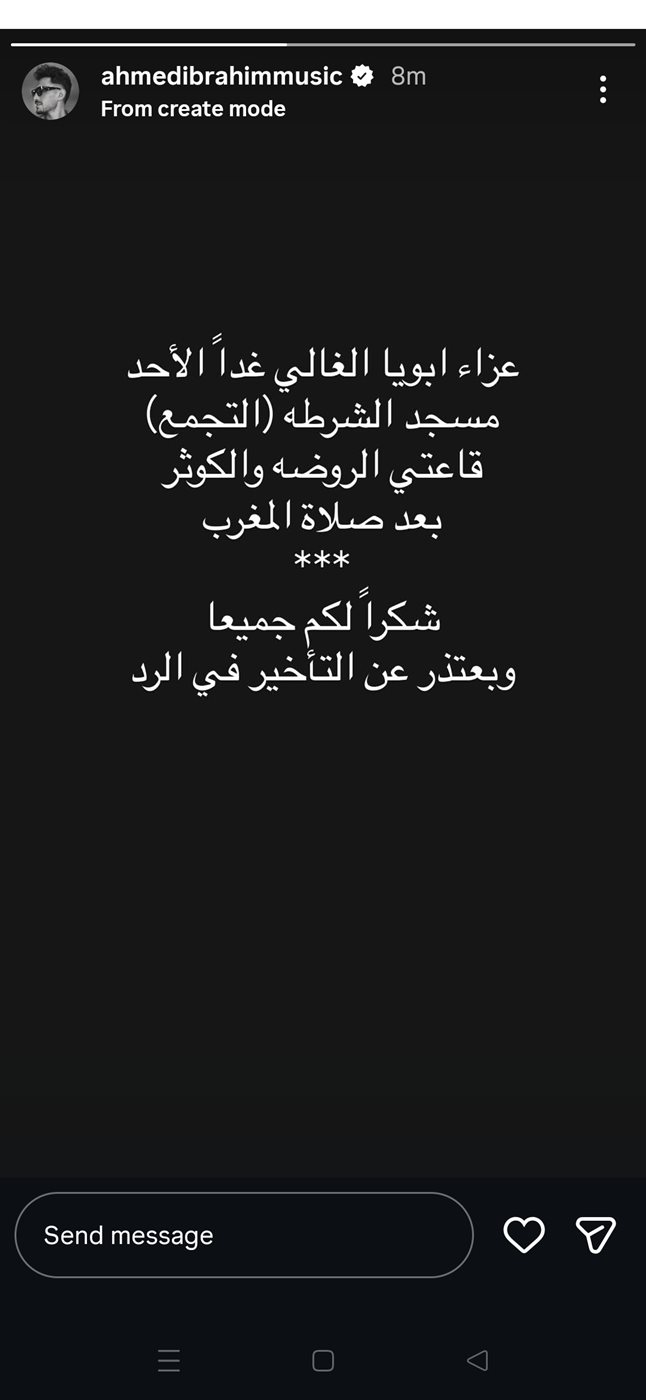The width and height of the screenshot is (646, 1400).
Task: Tap the Send message field
Action: tap(243, 1235)
